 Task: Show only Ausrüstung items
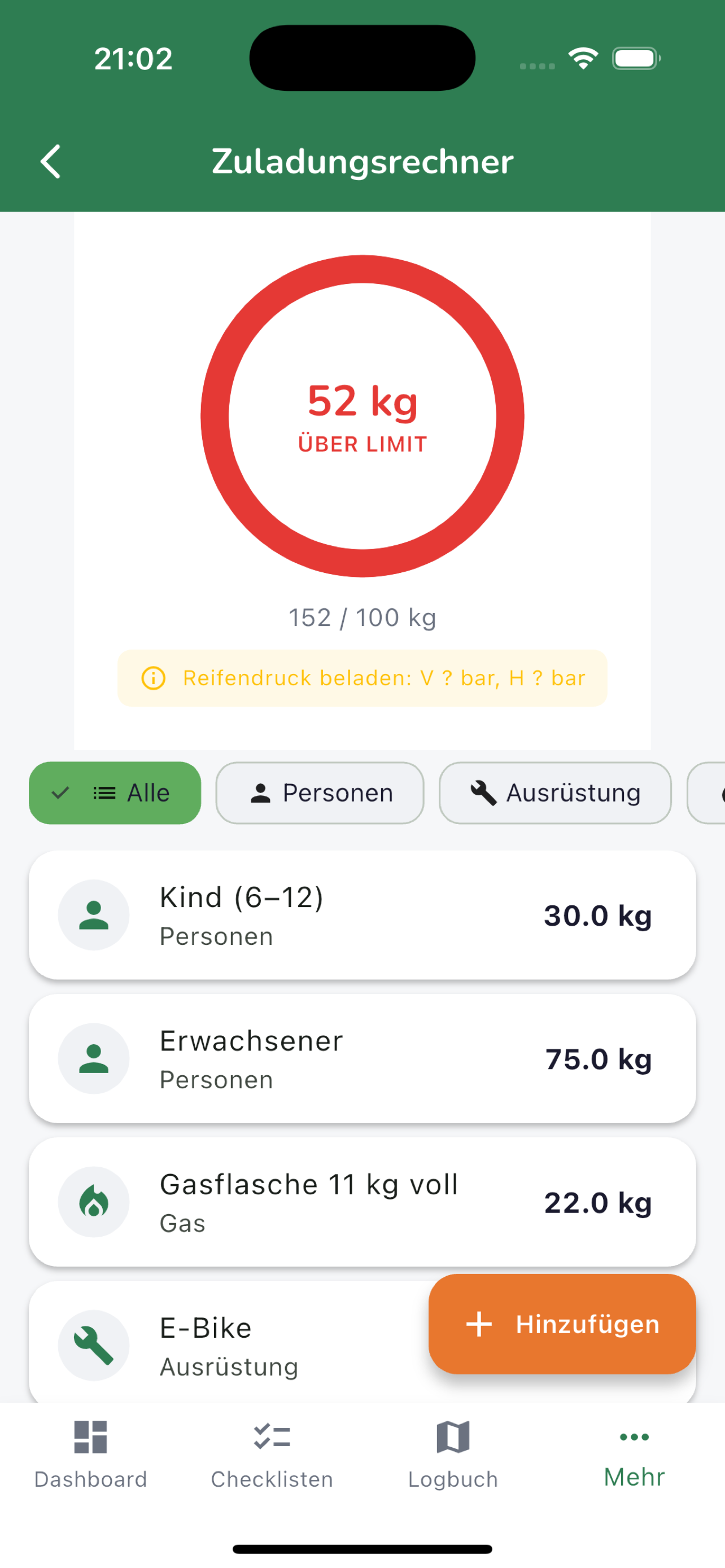[554, 792]
